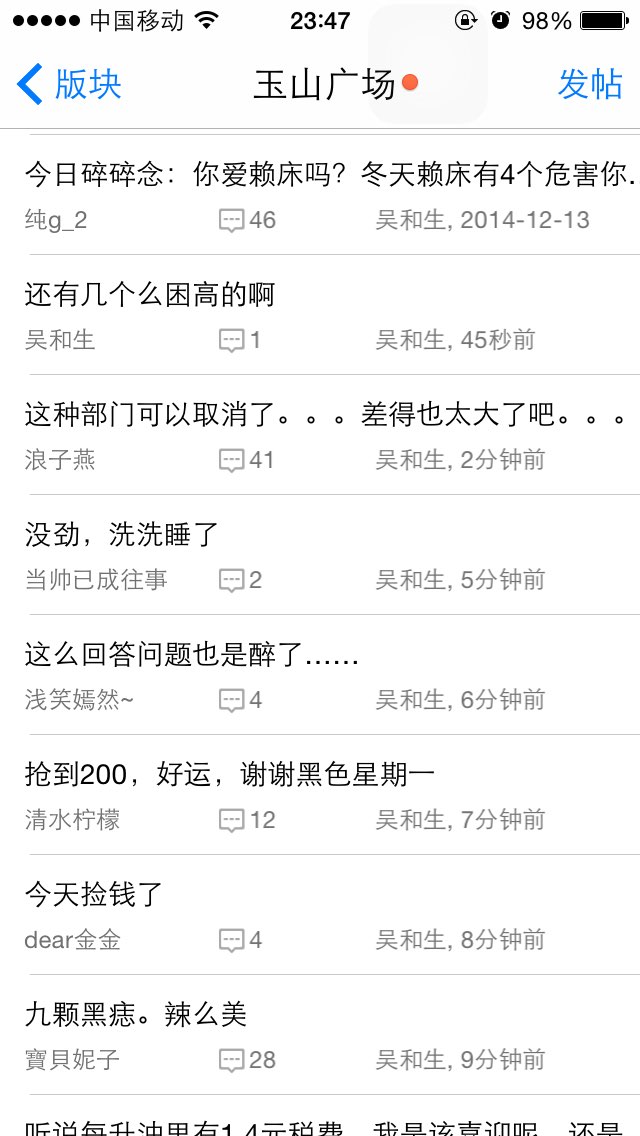
Task: Open the thread 九颗黑痣。辣么美
Action: coord(320,1035)
